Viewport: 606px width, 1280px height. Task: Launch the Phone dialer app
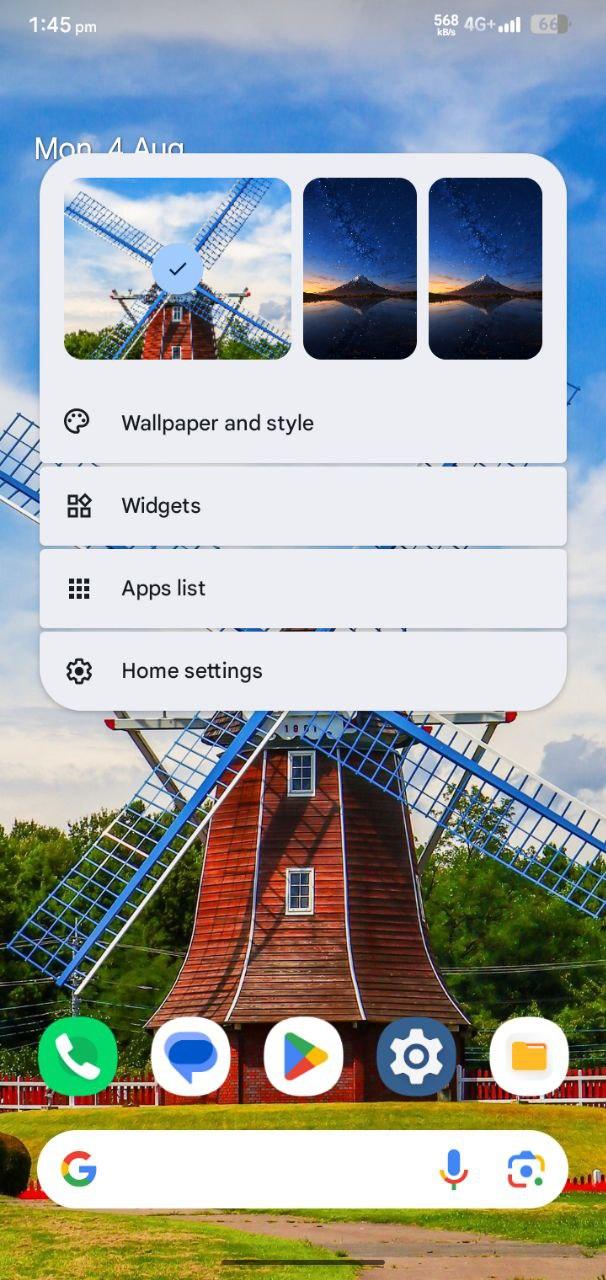pos(78,1056)
